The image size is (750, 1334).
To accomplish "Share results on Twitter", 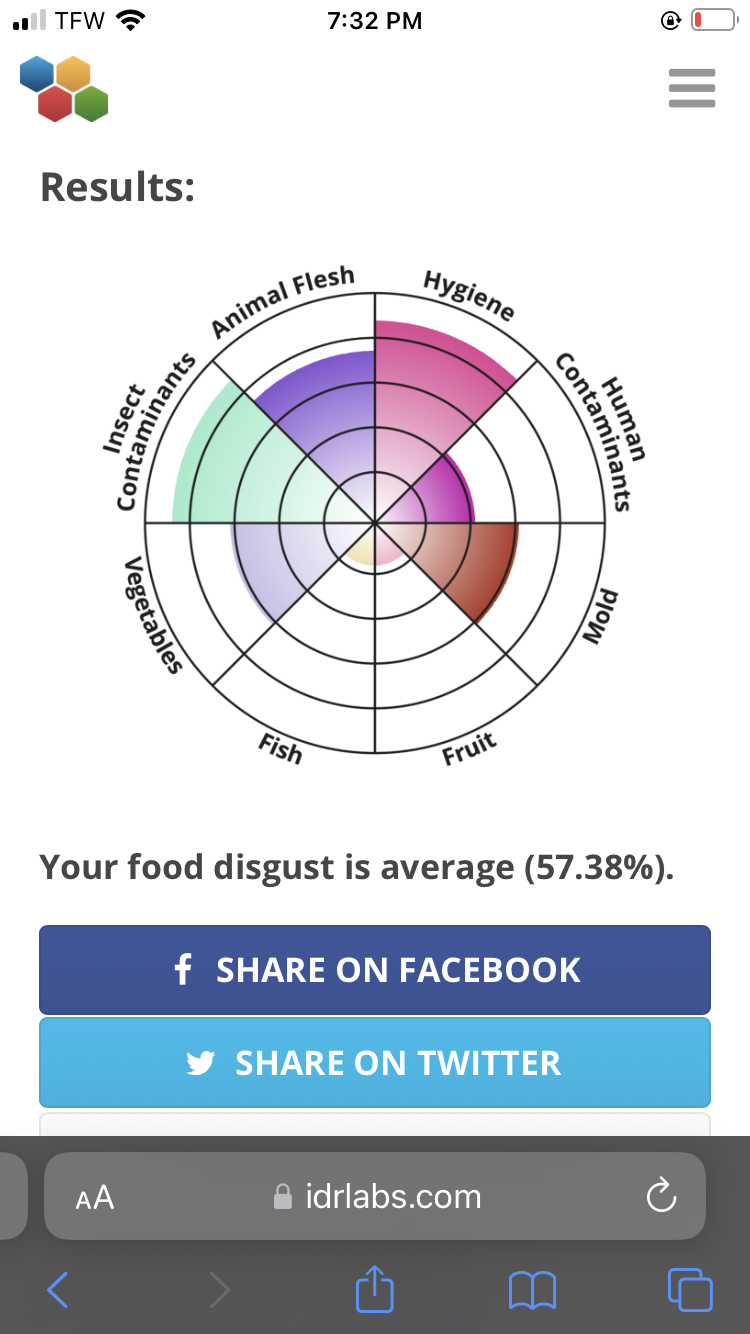I will [375, 1062].
